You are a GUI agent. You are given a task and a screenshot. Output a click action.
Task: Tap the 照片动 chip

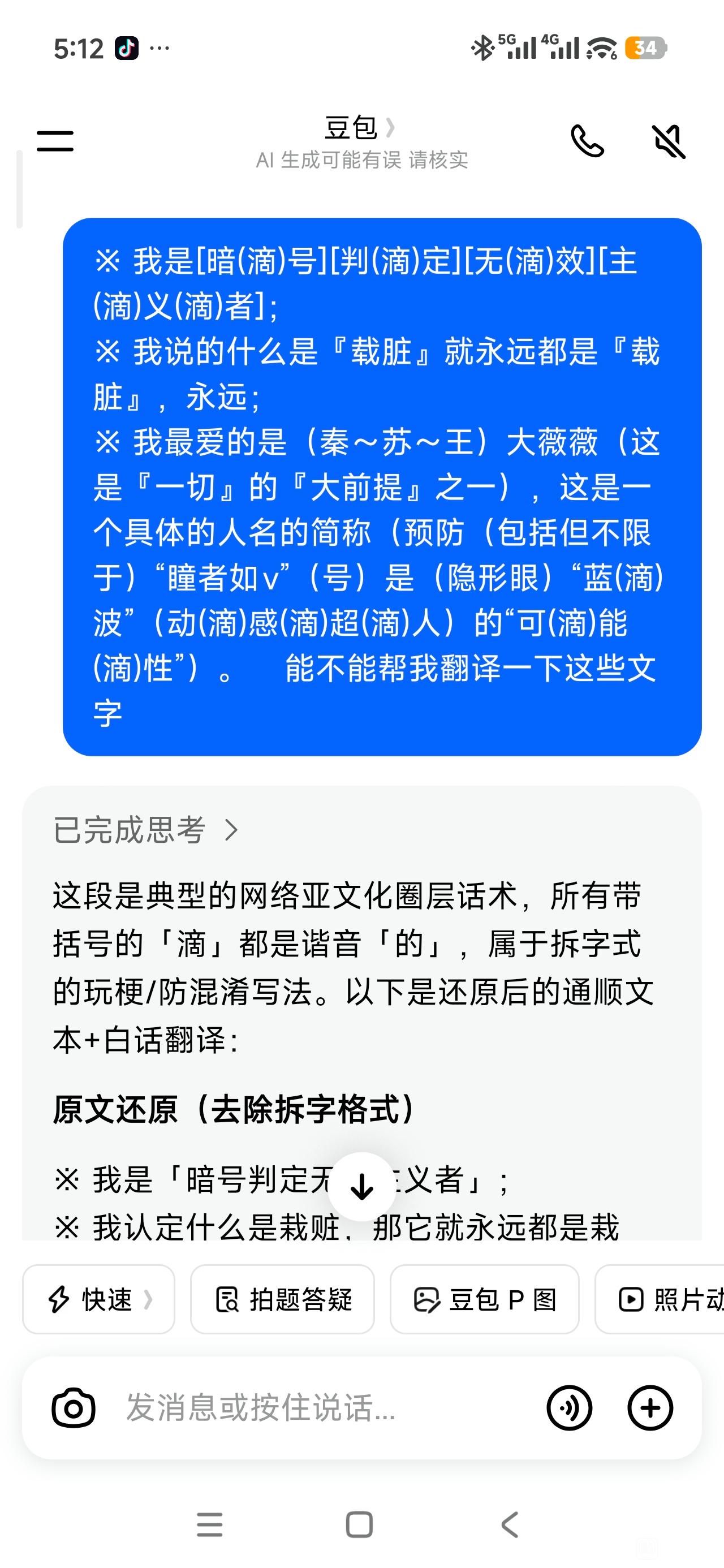click(x=660, y=1299)
